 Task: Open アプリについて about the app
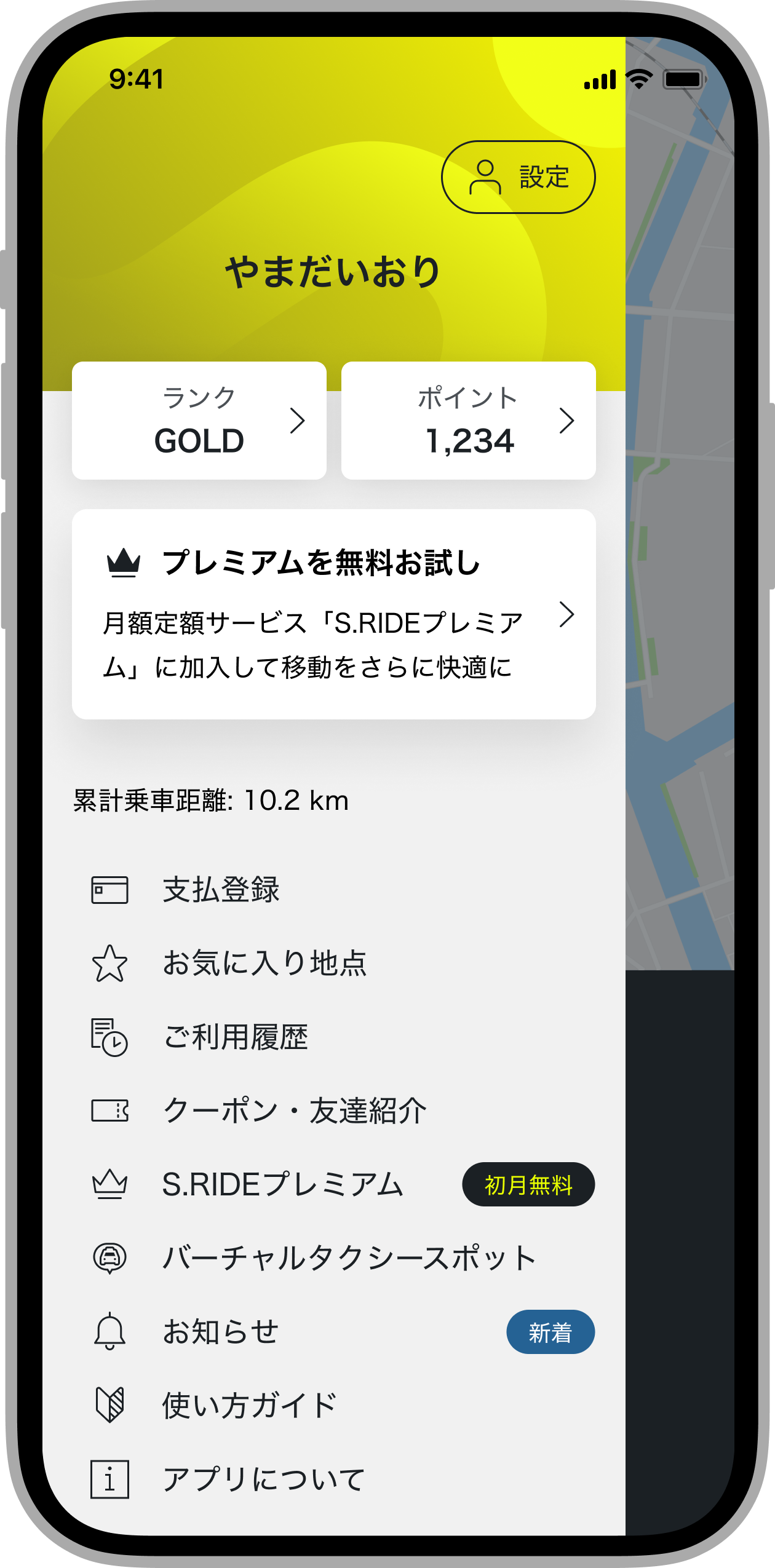[x=264, y=1479]
